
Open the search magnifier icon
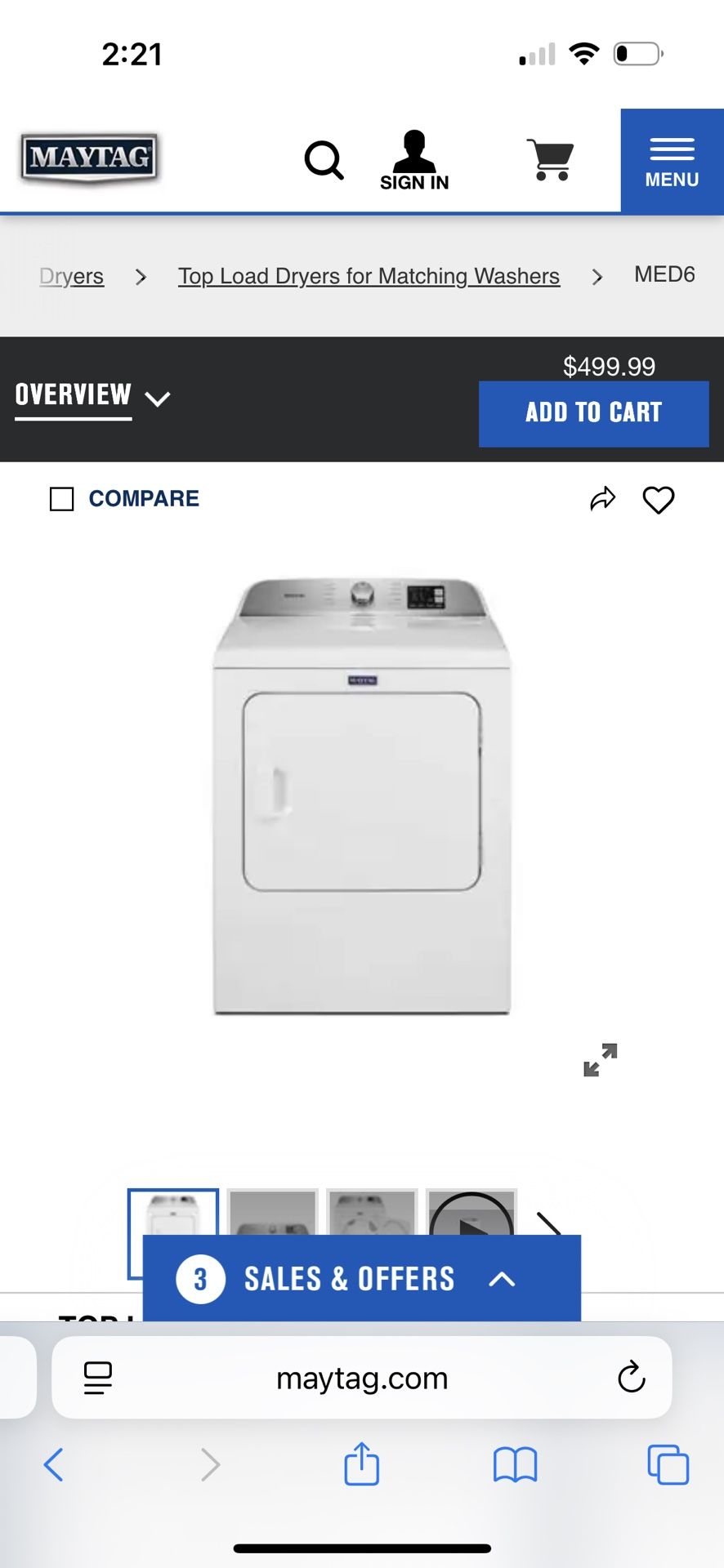[x=324, y=159]
